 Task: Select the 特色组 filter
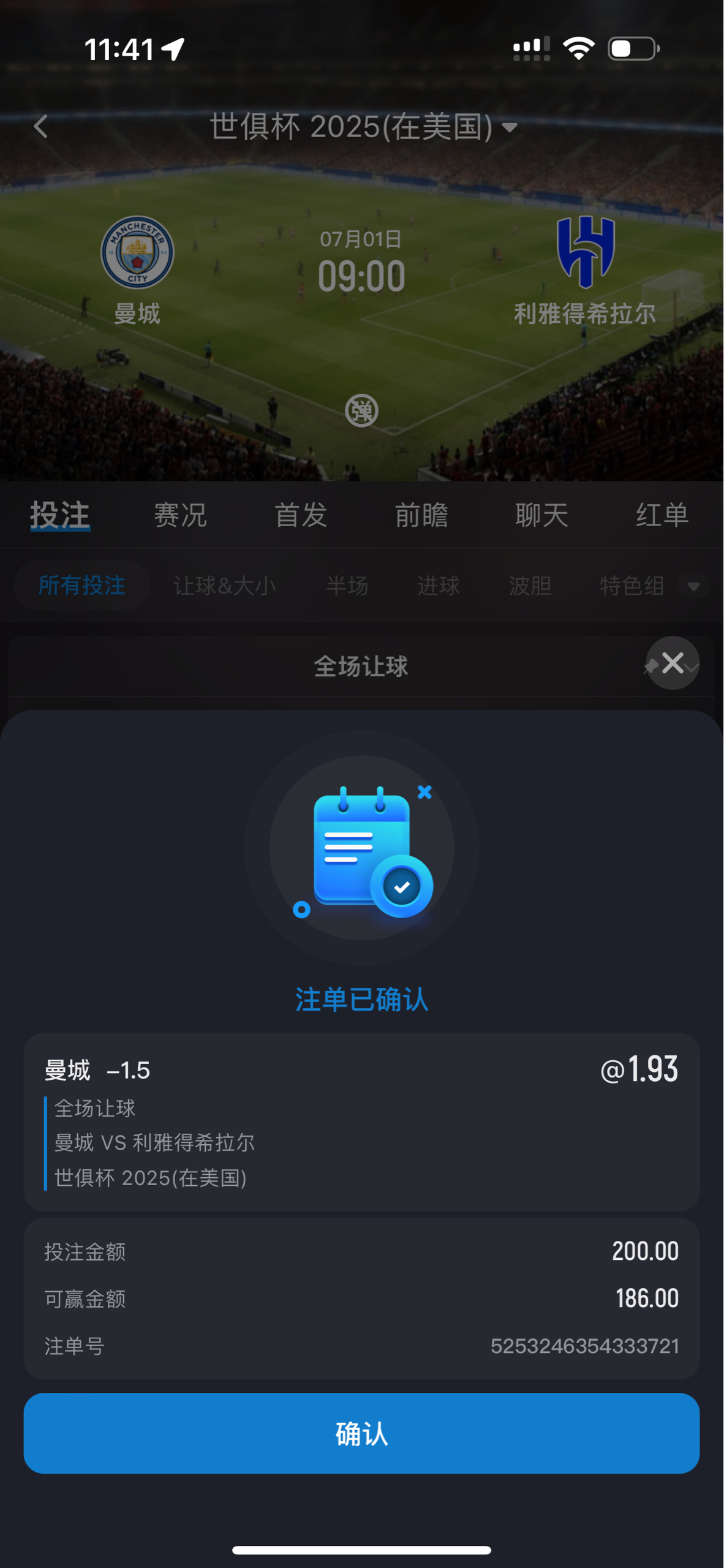tap(632, 586)
